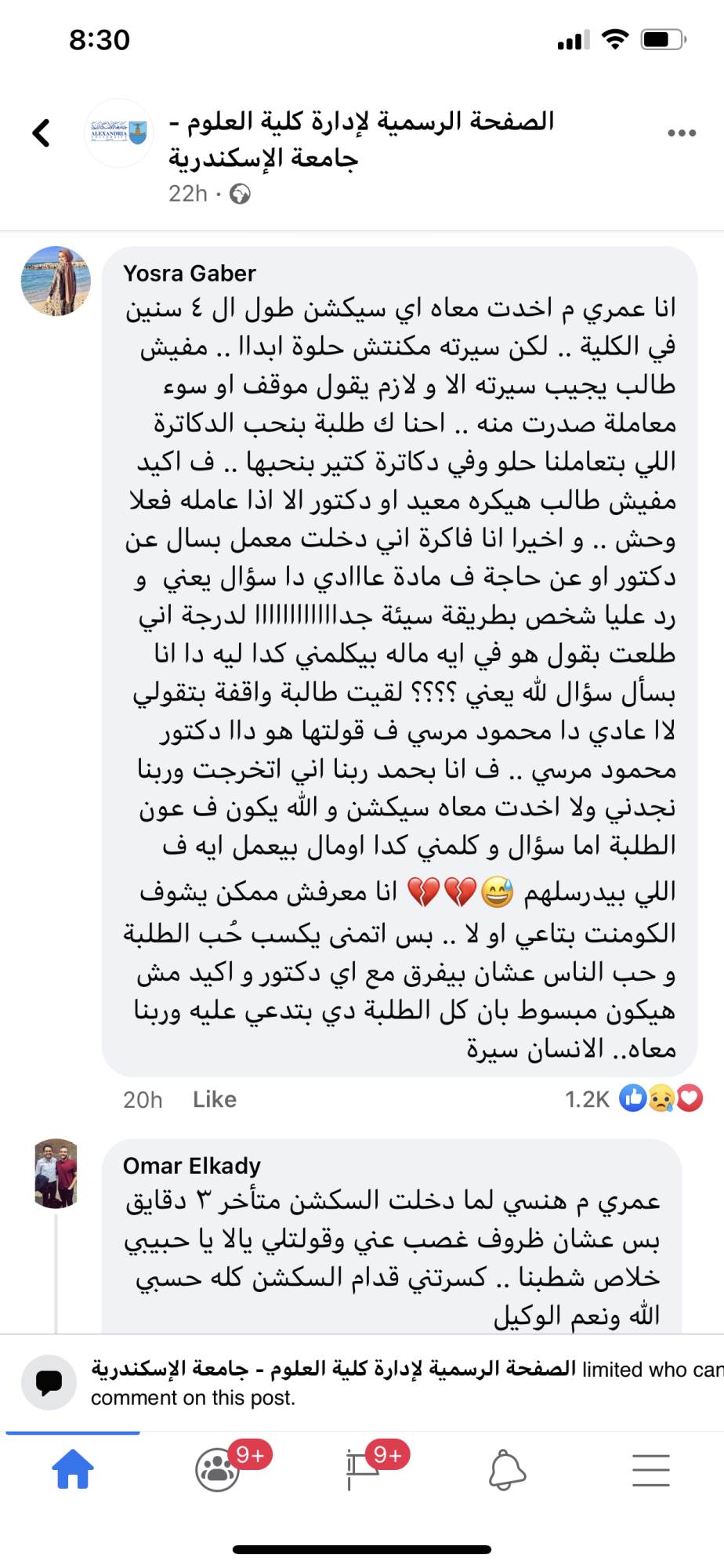Go back with the top-left arrow
The image size is (724, 1568).
coord(41,132)
